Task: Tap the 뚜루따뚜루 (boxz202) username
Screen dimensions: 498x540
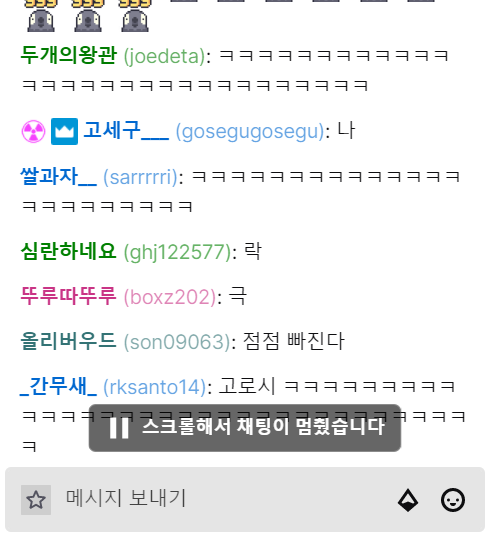Action: click(118, 297)
